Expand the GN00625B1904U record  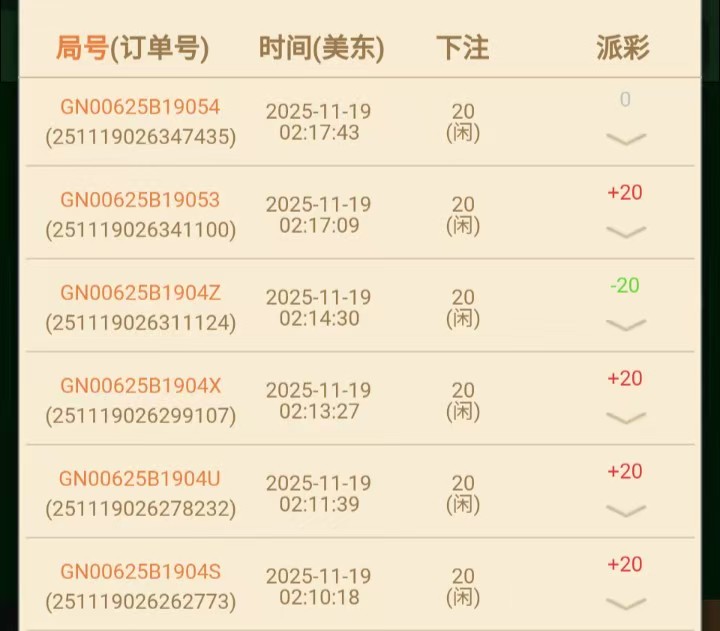[626, 511]
